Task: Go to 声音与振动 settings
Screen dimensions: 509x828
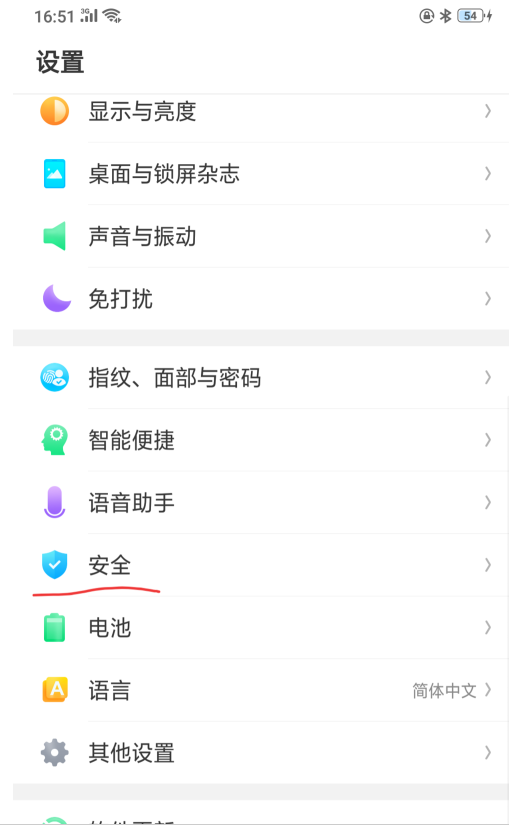Action: (261, 236)
